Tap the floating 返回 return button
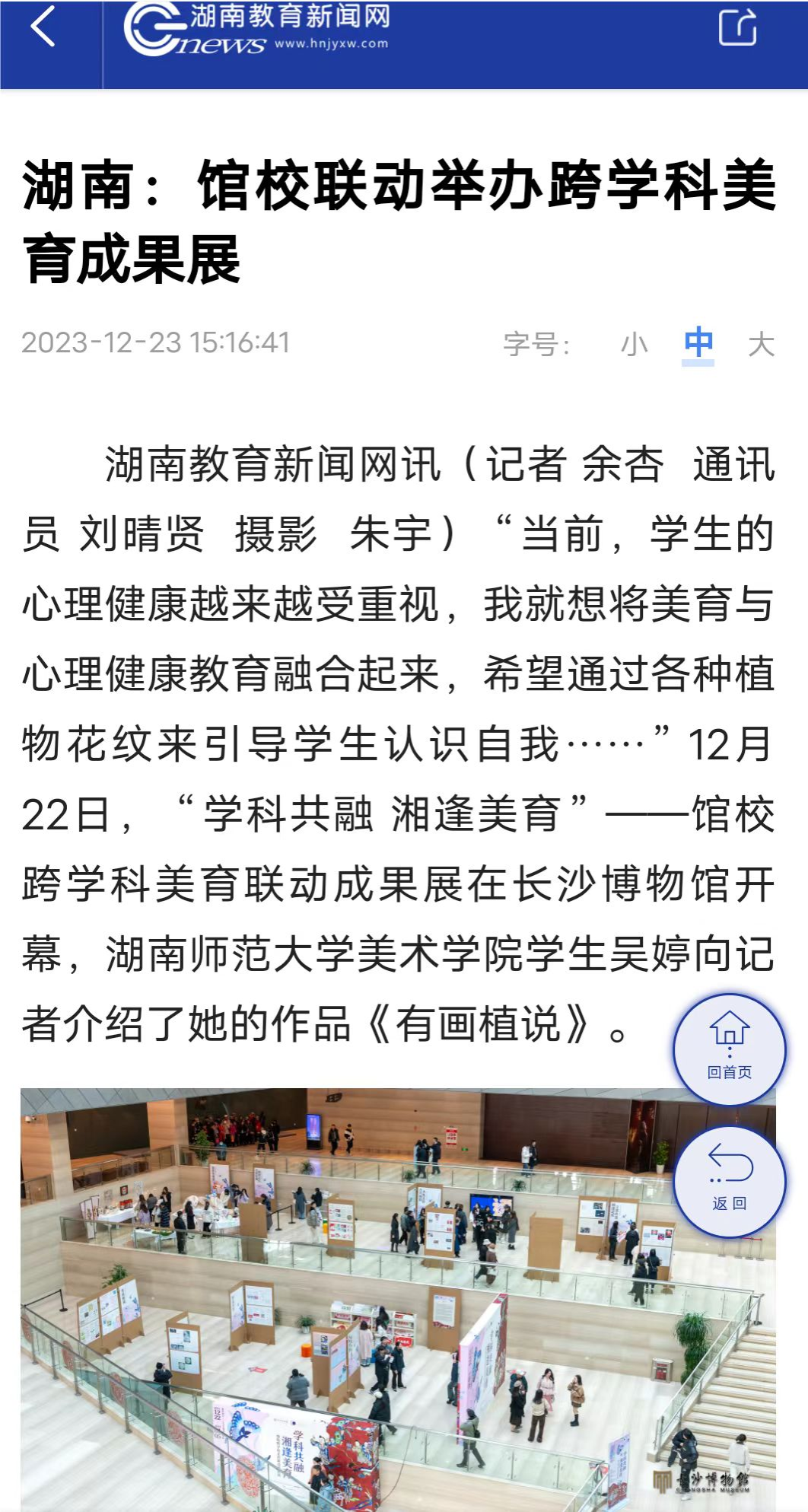The image size is (808, 1512). (x=729, y=1180)
